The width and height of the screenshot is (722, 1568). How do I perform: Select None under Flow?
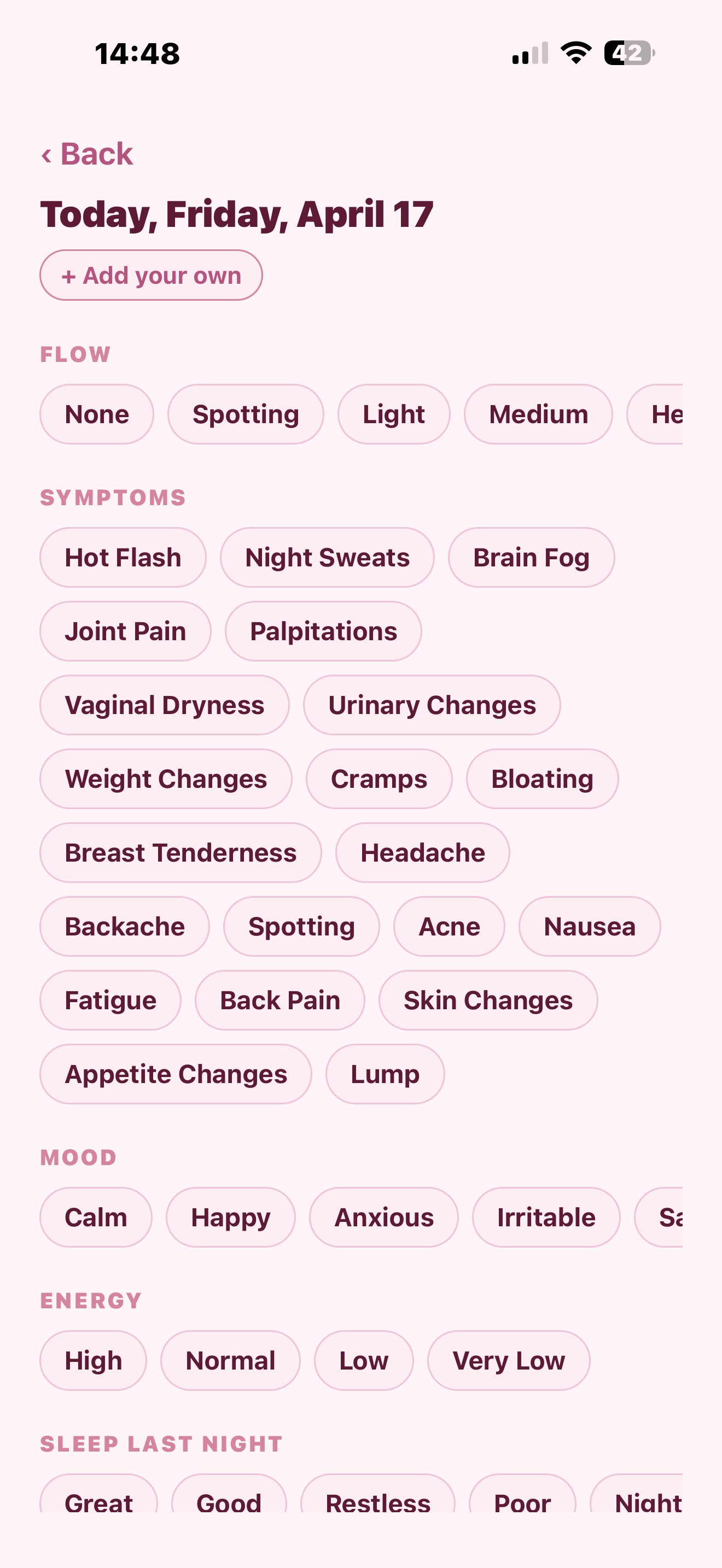97,414
